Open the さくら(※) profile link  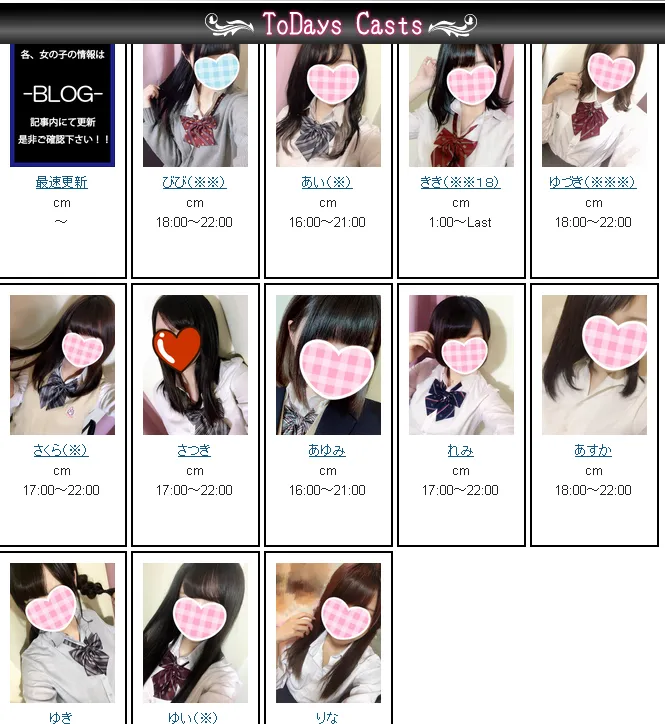point(62,450)
